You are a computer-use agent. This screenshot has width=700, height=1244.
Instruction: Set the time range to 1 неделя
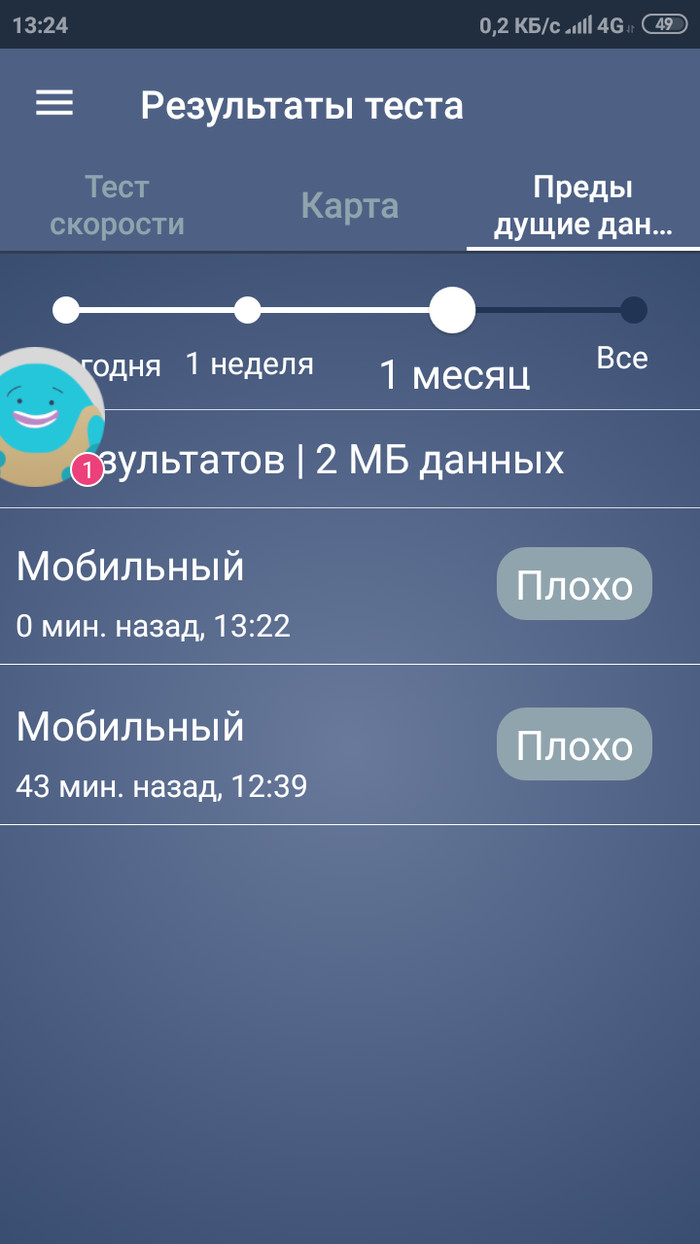click(248, 311)
